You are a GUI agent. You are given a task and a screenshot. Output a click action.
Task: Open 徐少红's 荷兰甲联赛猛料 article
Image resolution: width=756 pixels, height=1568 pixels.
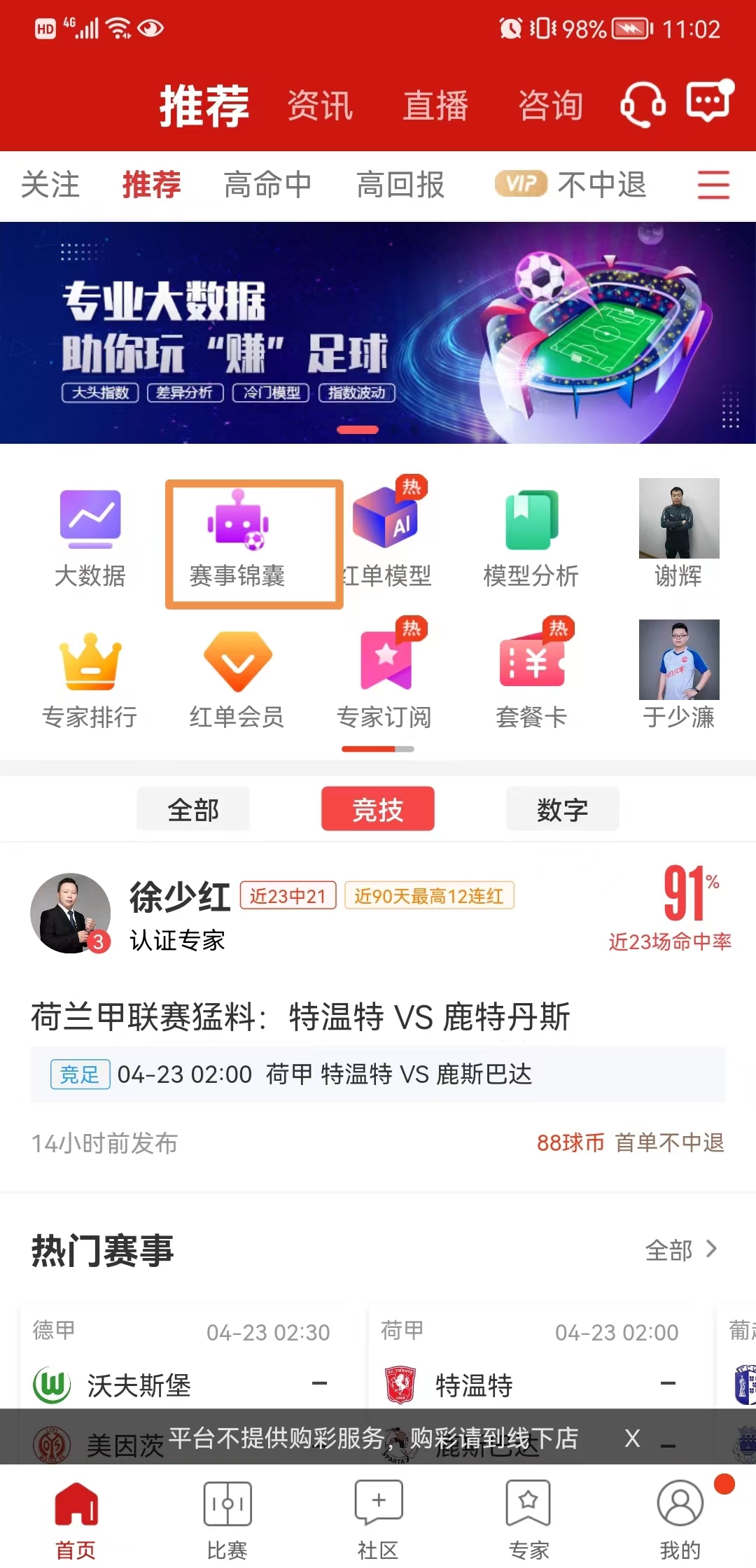tap(301, 1017)
